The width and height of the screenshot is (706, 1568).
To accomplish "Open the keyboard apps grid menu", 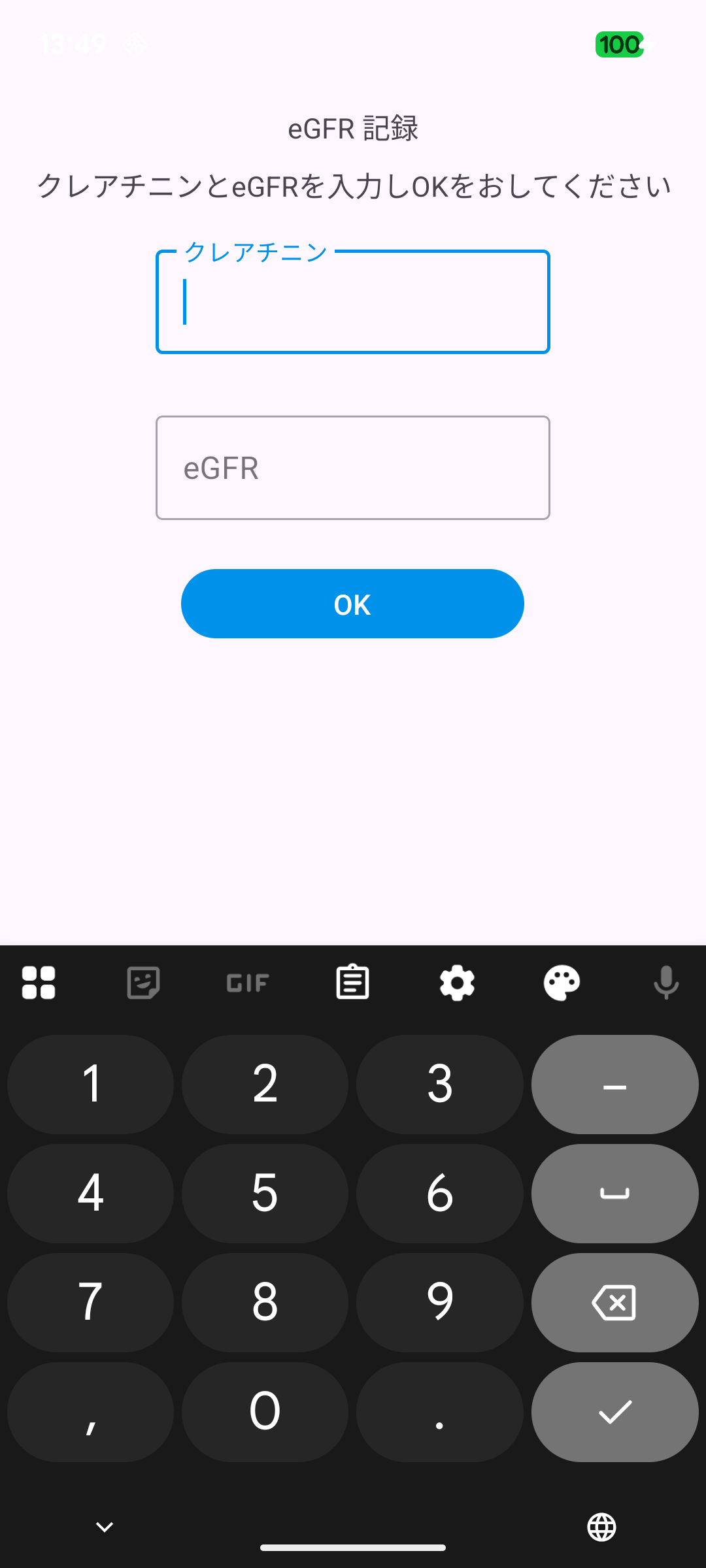I will pyautogui.click(x=39, y=983).
